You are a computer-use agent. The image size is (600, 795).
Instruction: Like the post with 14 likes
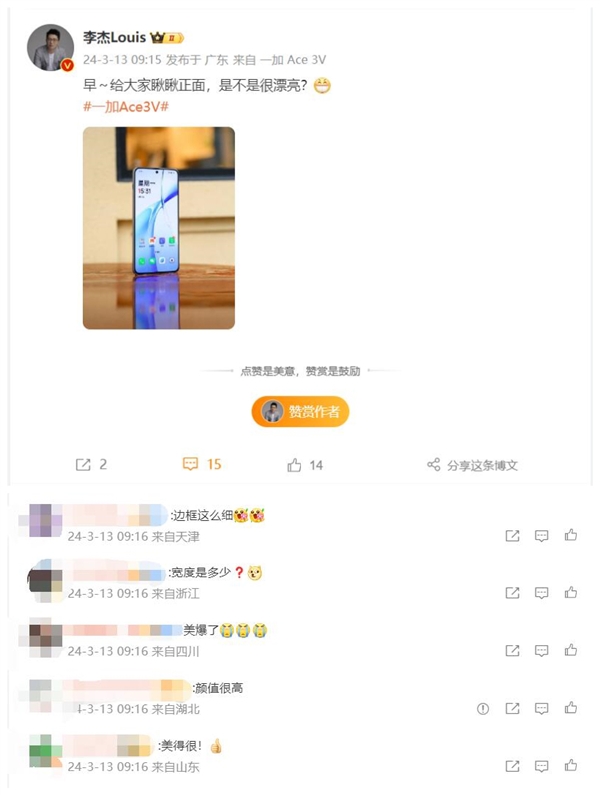click(304, 465)
